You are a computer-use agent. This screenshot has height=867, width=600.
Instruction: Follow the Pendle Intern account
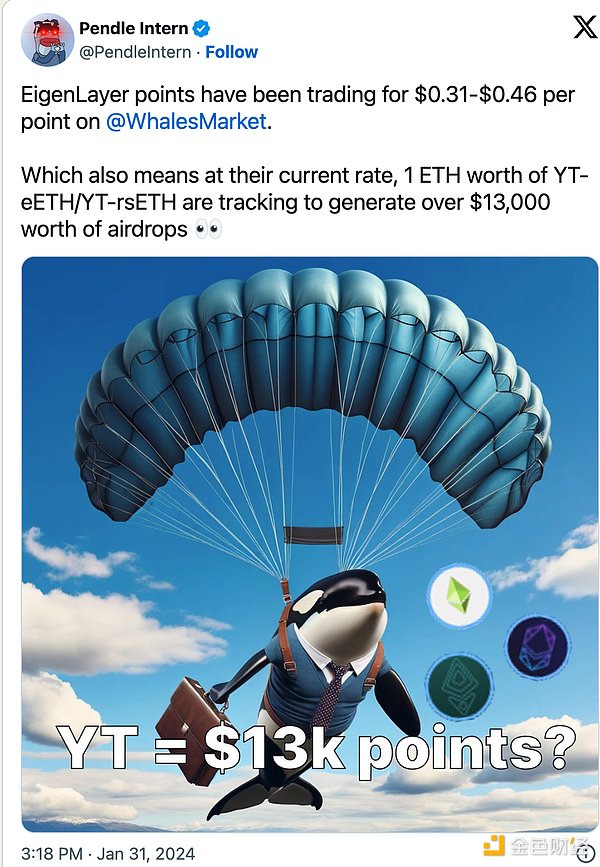[231, 52]
